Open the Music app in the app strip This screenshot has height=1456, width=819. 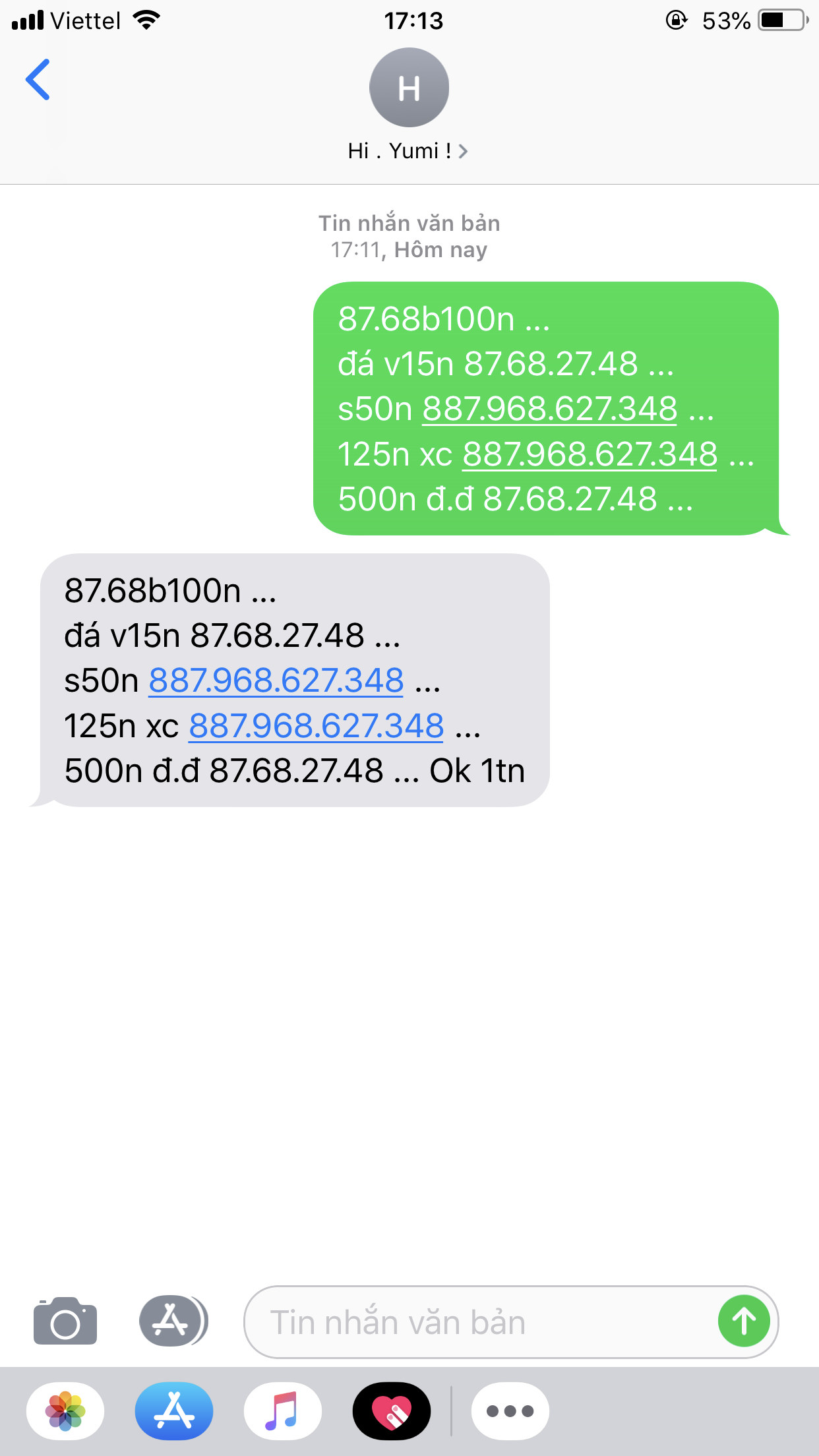point(283,1411)
